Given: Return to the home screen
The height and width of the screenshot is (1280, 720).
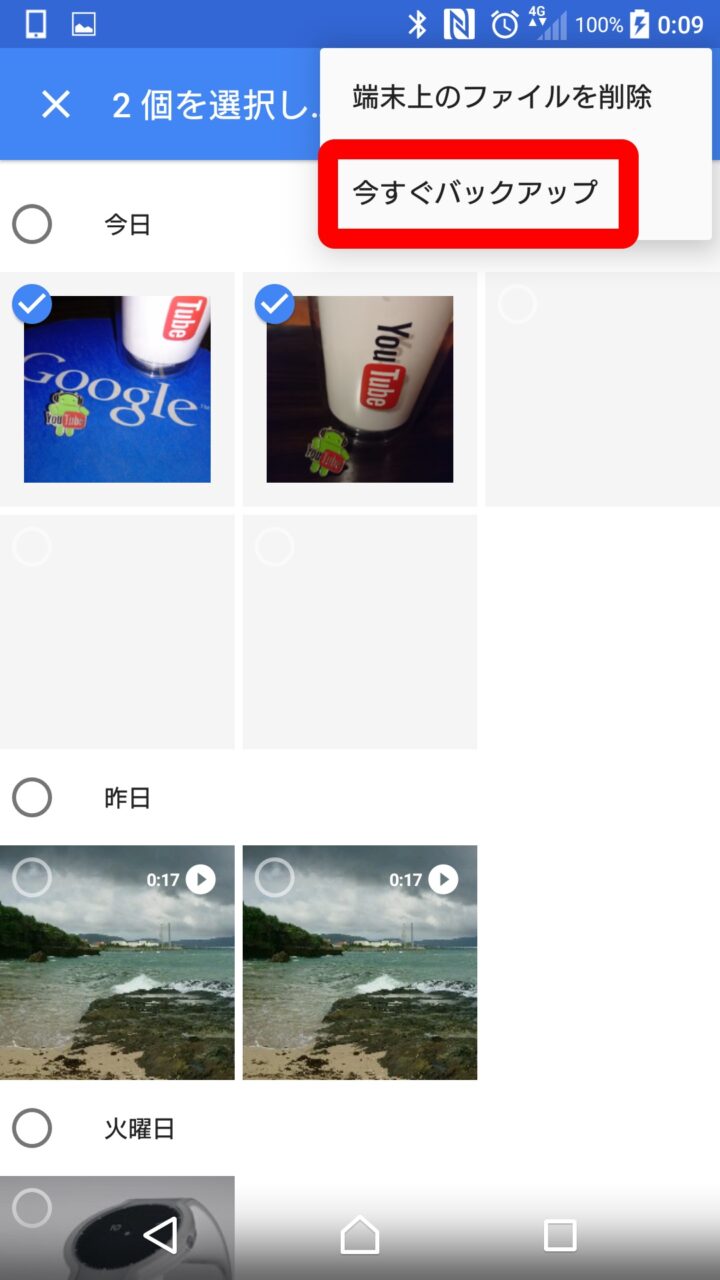Looking at the screenshot, I should tap(360, 1236).
